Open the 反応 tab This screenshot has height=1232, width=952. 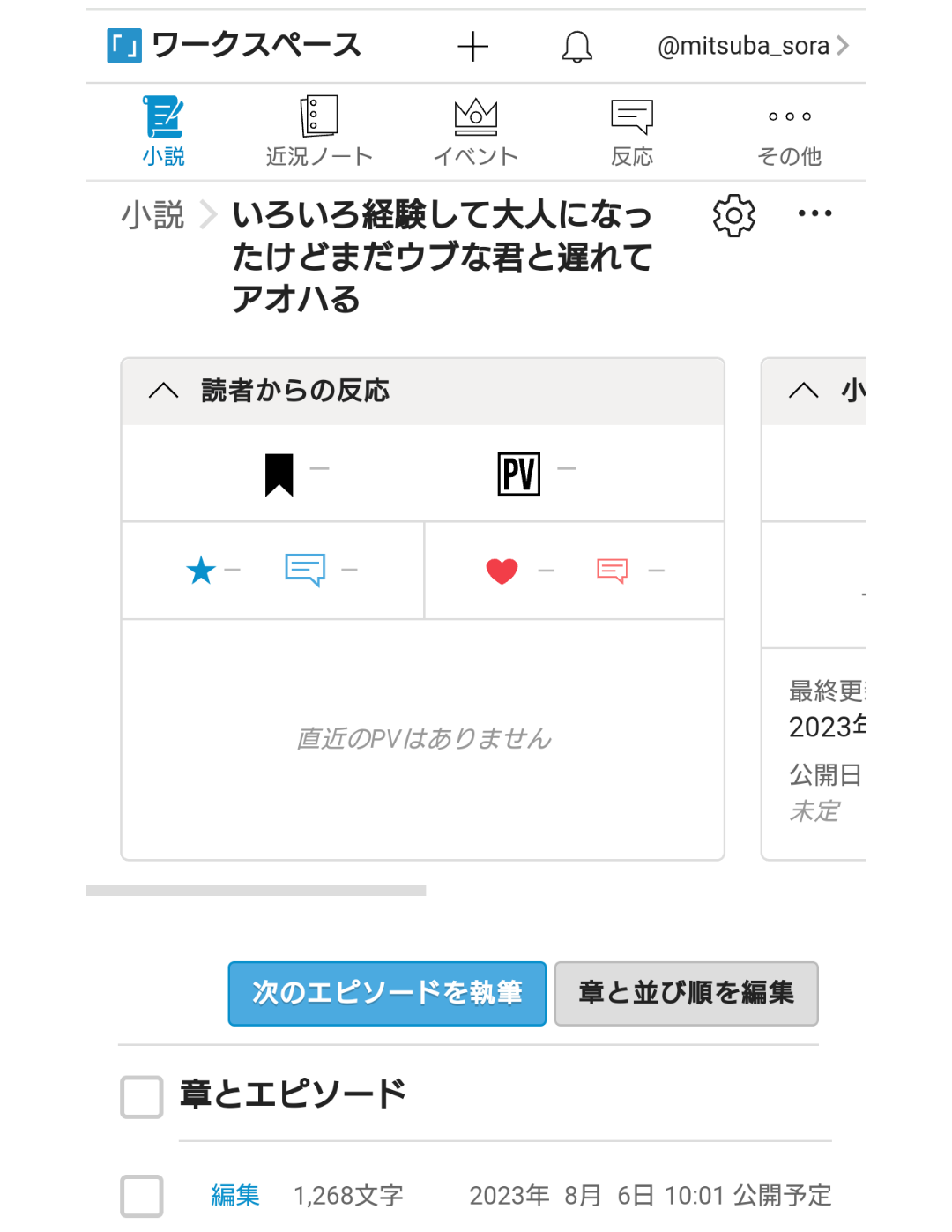(632, 131)
